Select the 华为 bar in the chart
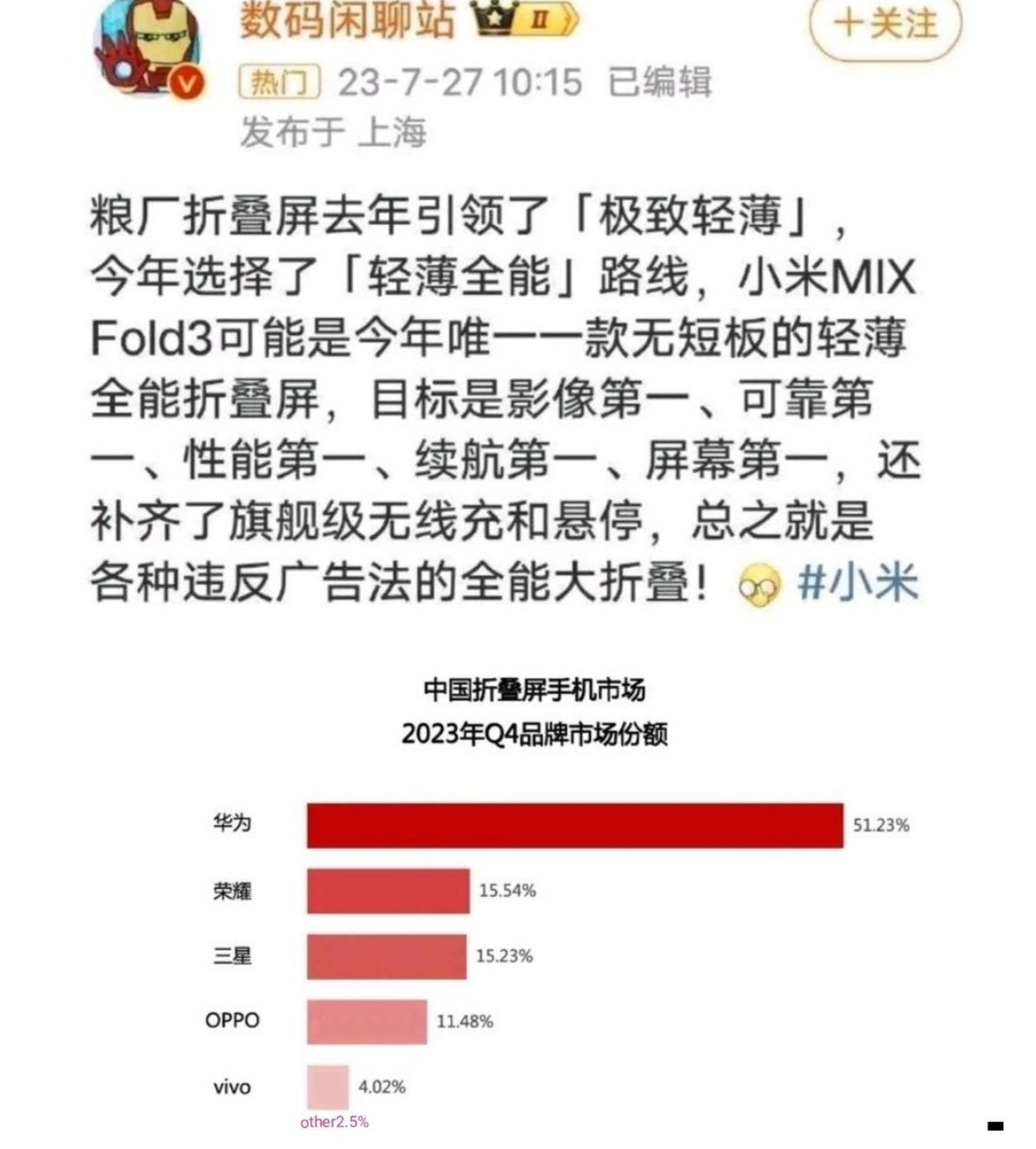 coord(572,826)
